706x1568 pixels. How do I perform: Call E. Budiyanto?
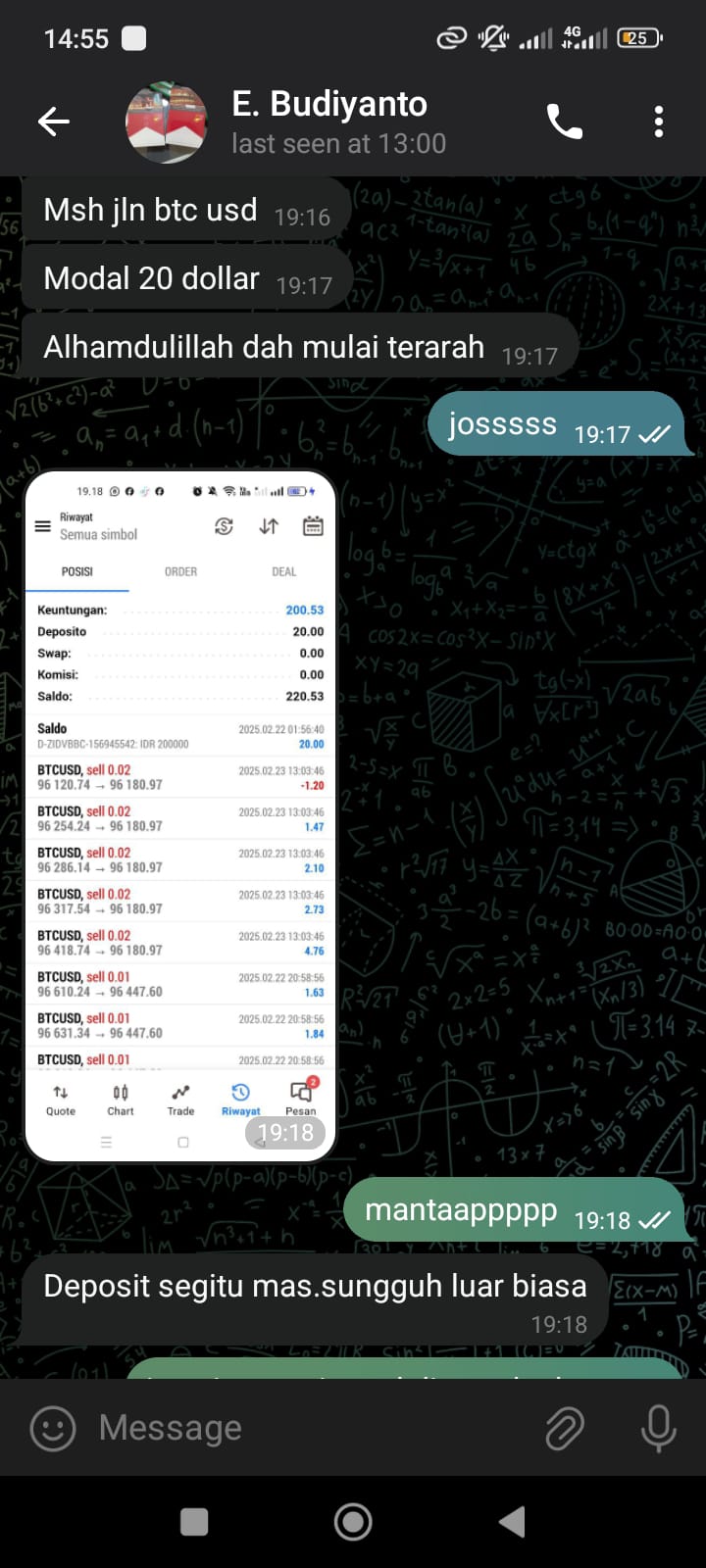[x=564, y=122]
